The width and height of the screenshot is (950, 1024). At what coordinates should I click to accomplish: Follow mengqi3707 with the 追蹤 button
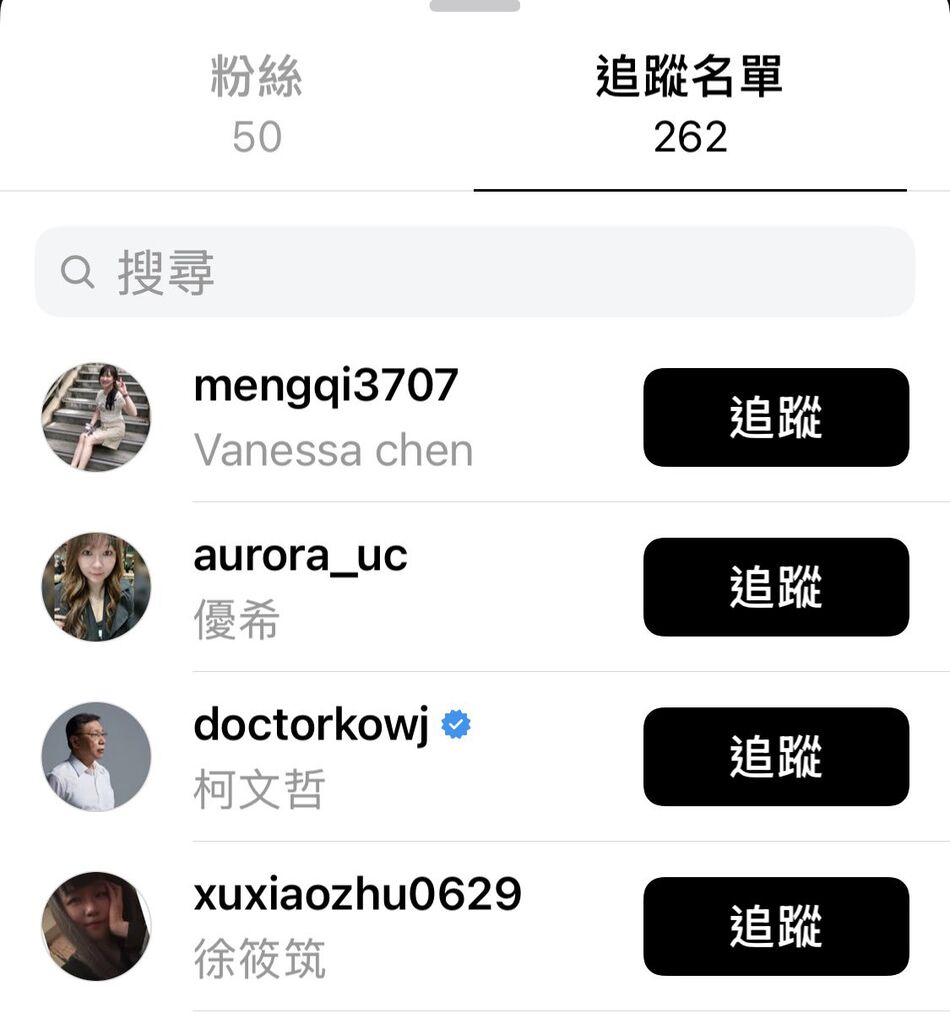click(x=776, y=417)
